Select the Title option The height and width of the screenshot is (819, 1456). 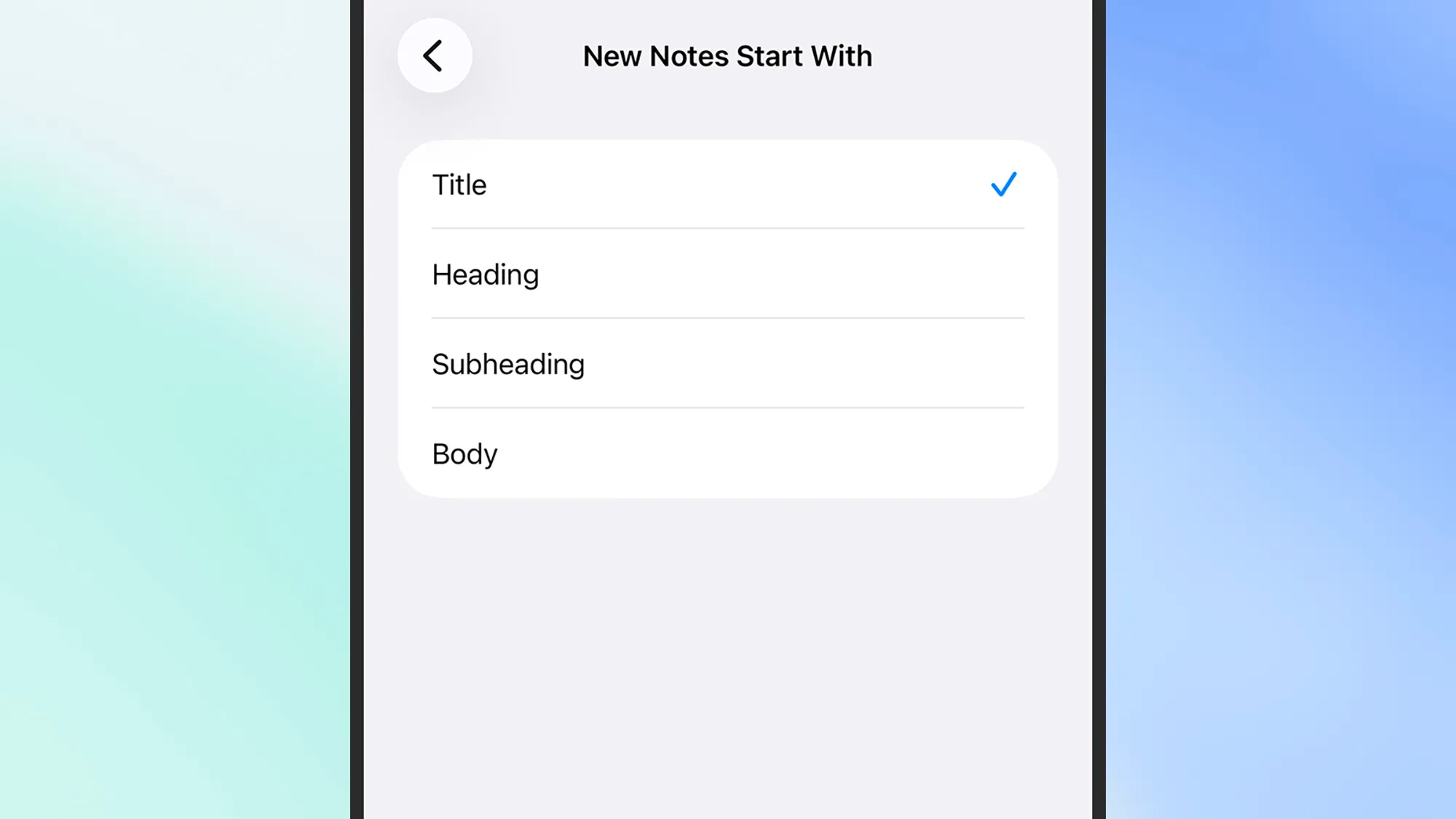click(x=727, y=185)
